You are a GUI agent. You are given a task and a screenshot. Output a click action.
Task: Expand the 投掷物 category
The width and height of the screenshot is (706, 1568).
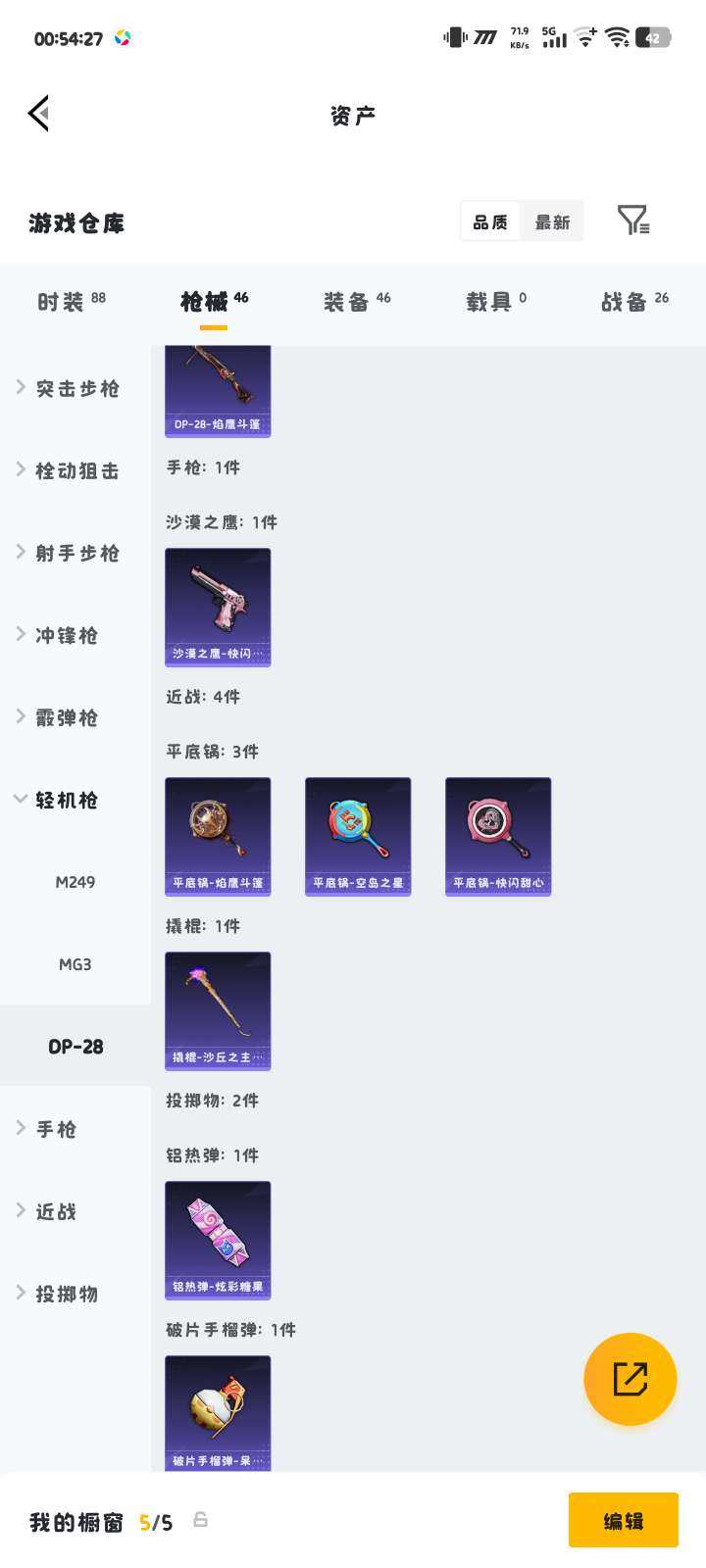pos(69,1294)
